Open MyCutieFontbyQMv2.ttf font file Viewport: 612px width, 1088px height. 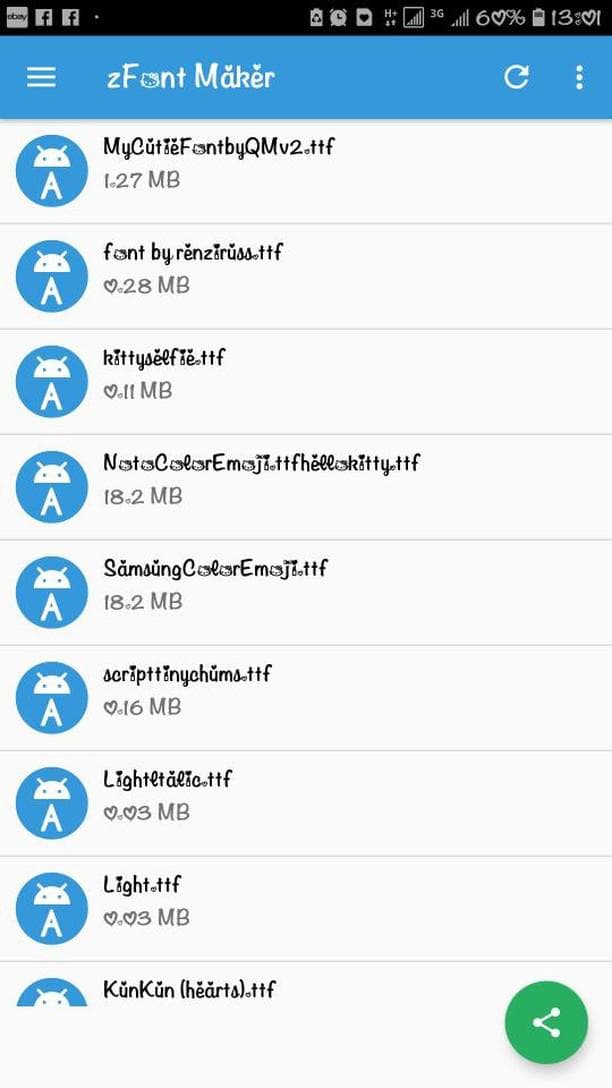[x=306, y=171]
